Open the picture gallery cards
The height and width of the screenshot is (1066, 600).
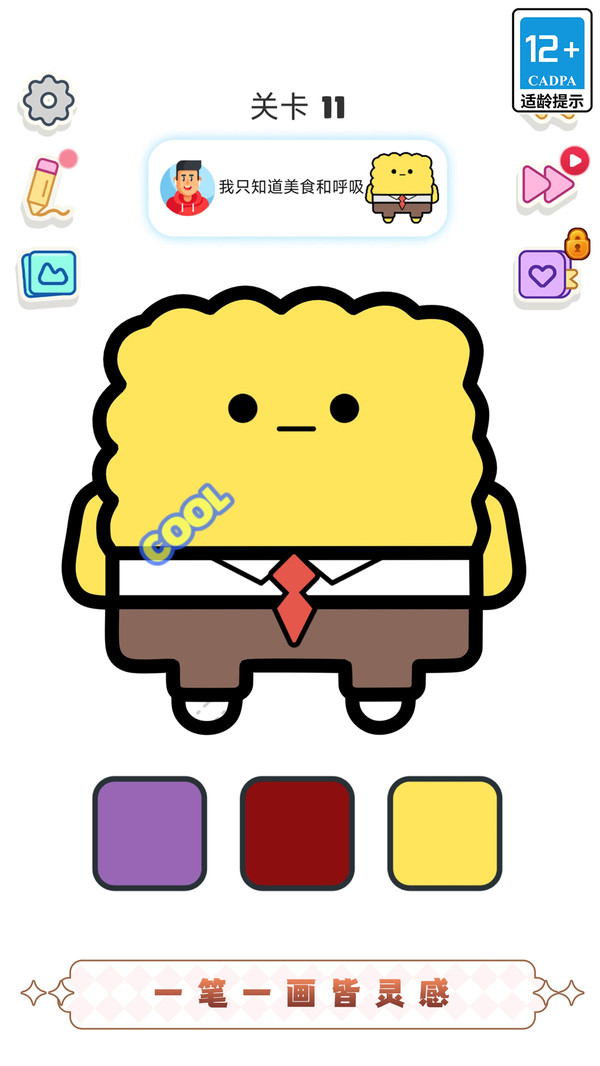pyautogui.click(x=48, y=274)
